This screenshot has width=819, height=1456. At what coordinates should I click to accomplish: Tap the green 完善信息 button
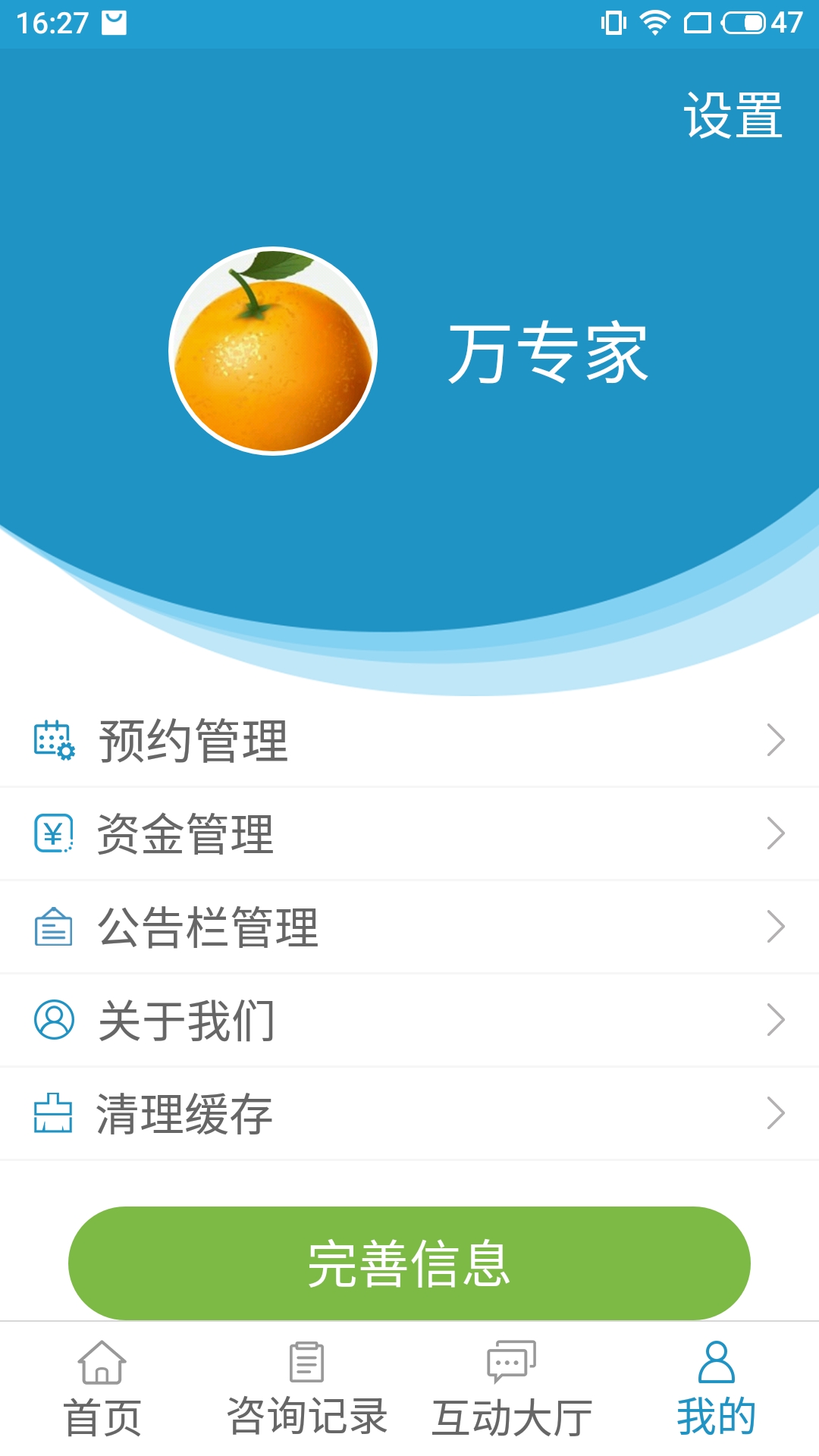(409, 1263)
